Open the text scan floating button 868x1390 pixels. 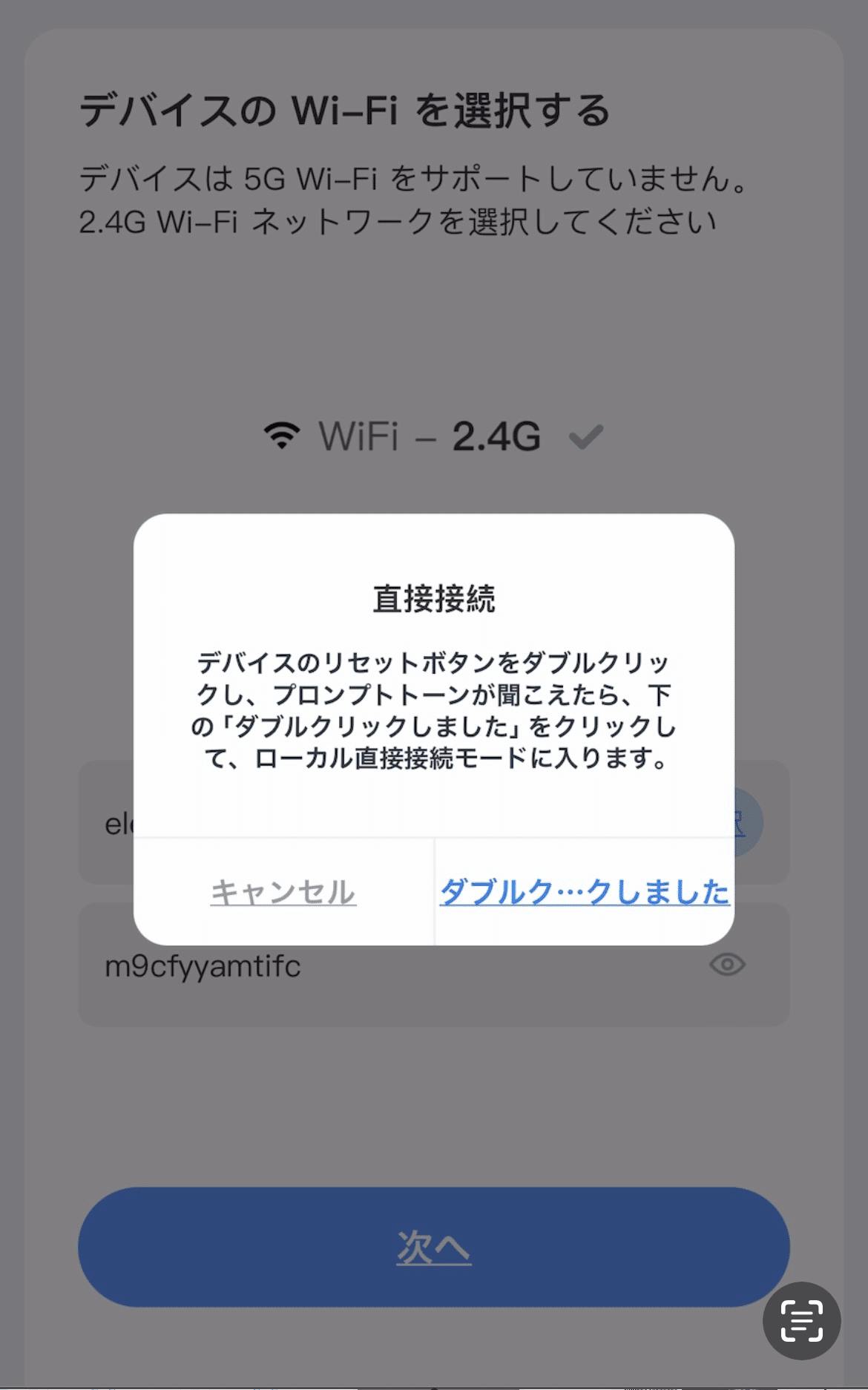click(802, 1321)
